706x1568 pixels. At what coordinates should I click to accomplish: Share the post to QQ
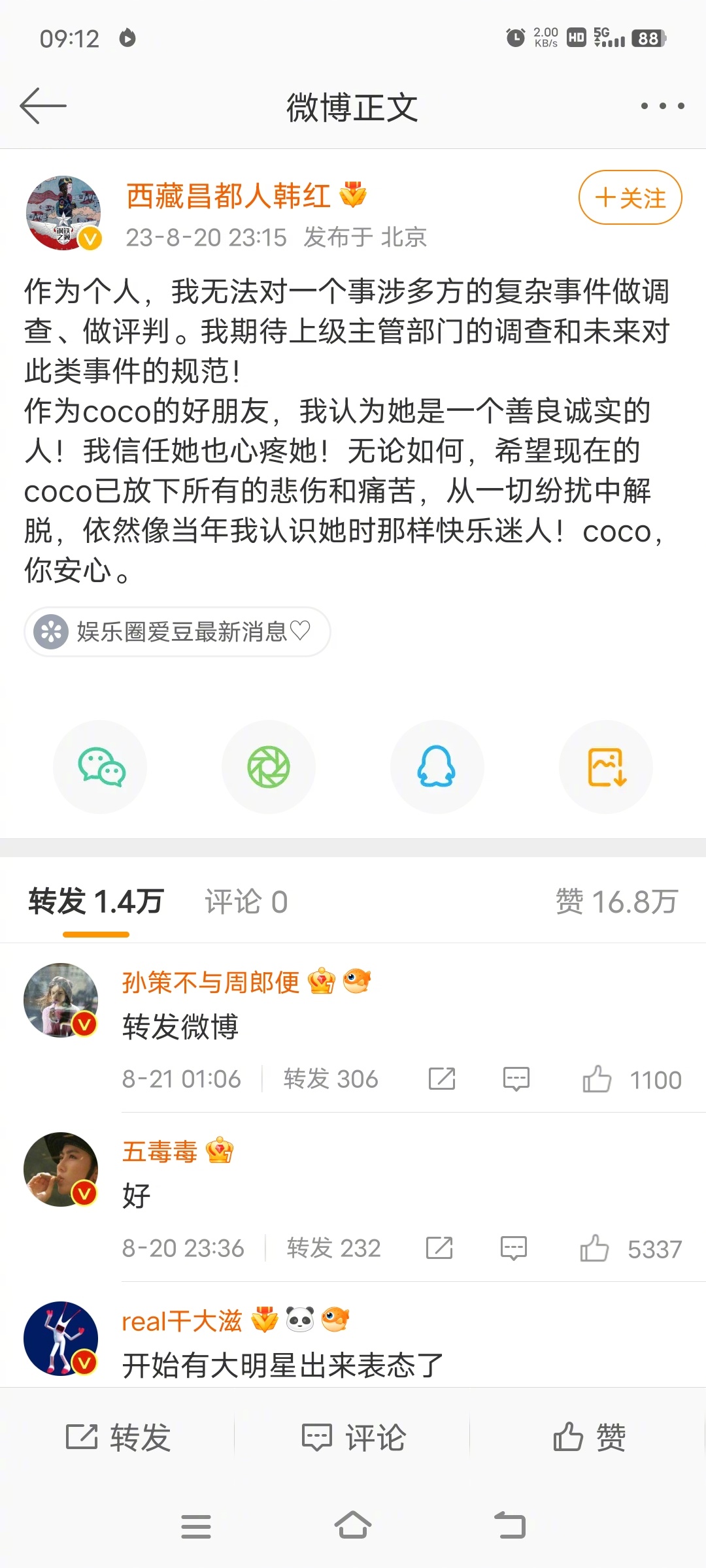coord(437,767)
